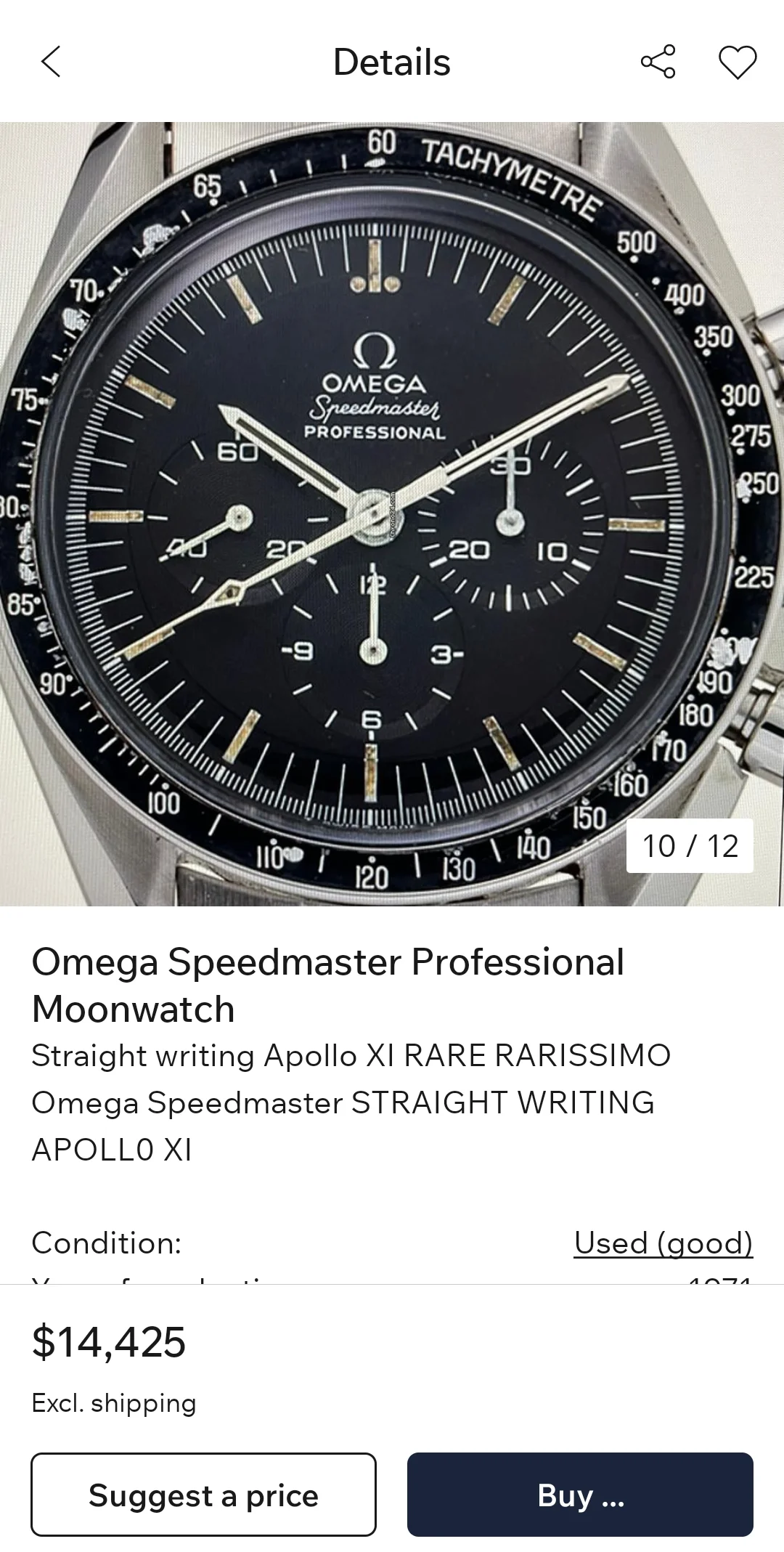Open the Used (good) condition link
Viewport: 784px width, 1552px height.
click(x=663, y=1243)
